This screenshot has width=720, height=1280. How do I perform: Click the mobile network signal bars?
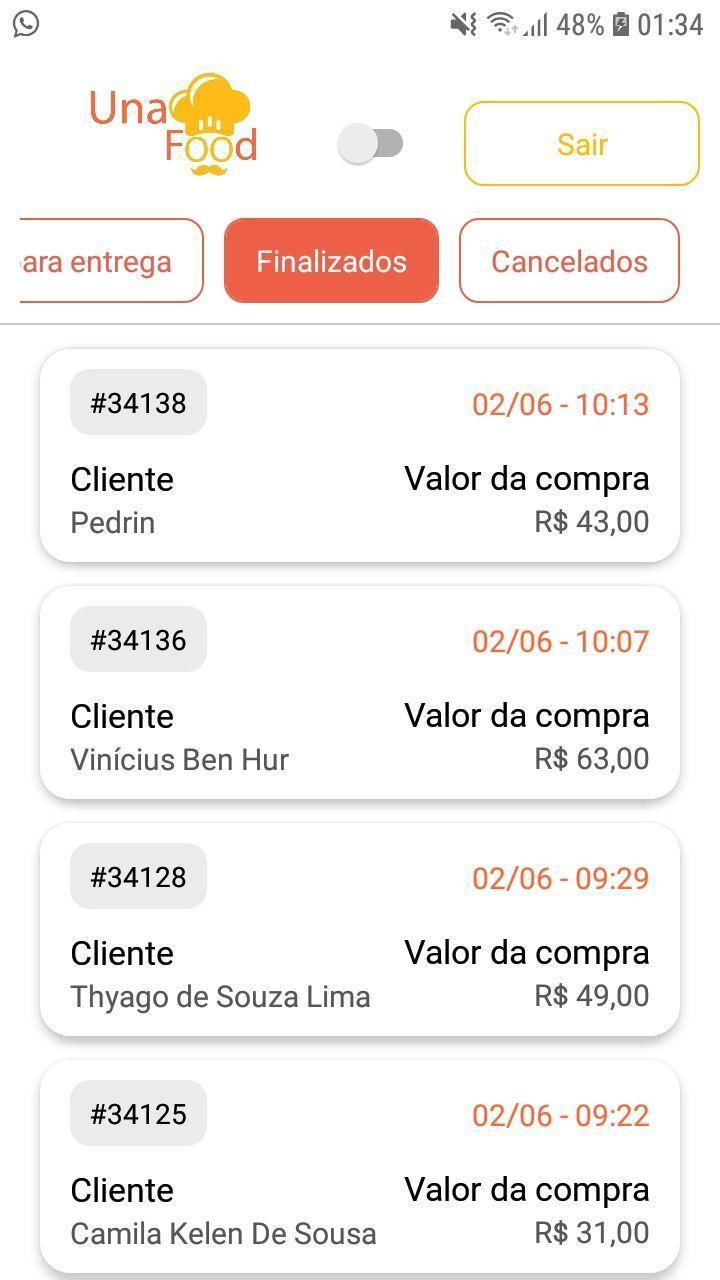pos(536,25)
